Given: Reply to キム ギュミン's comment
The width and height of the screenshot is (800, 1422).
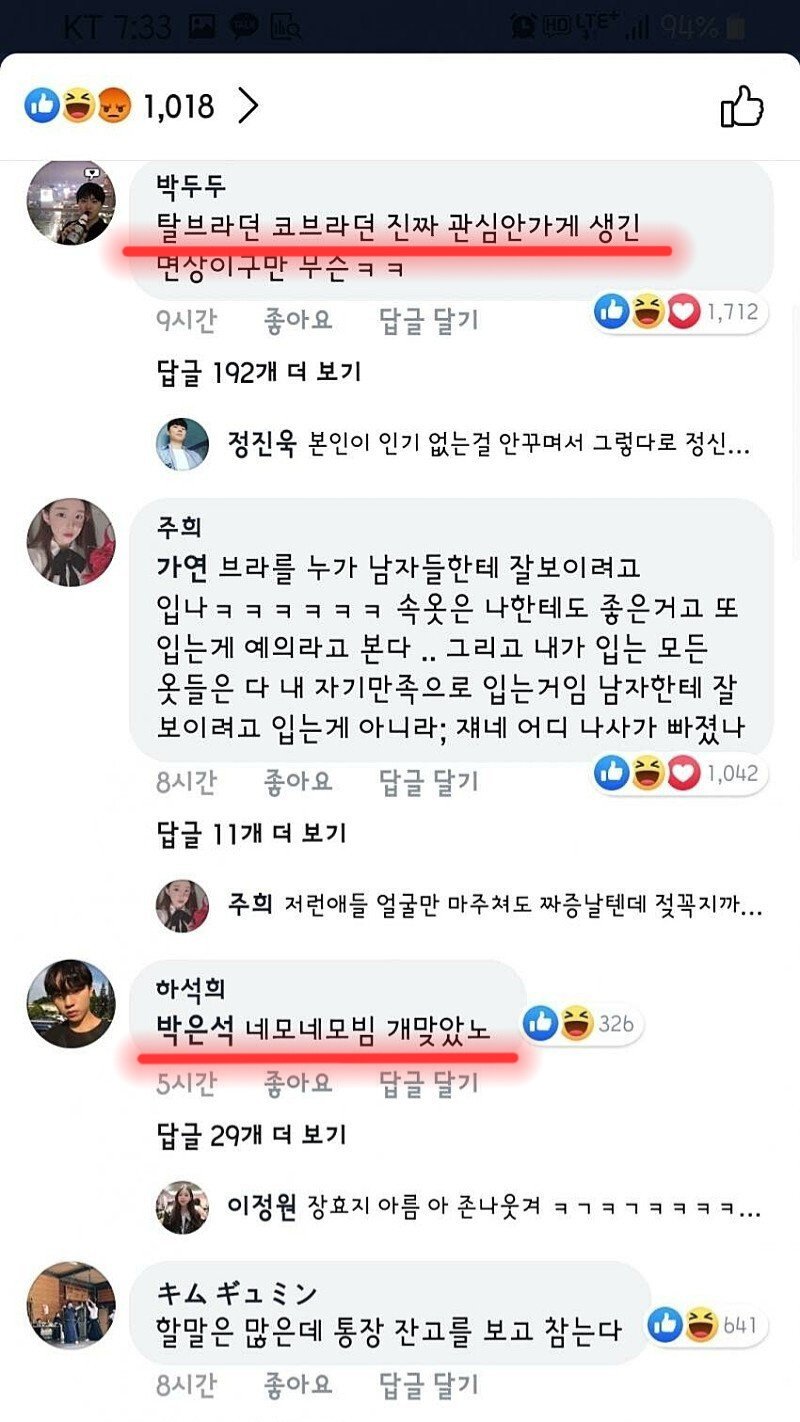Looking at the screenshot, I should tap(428, 1385).
